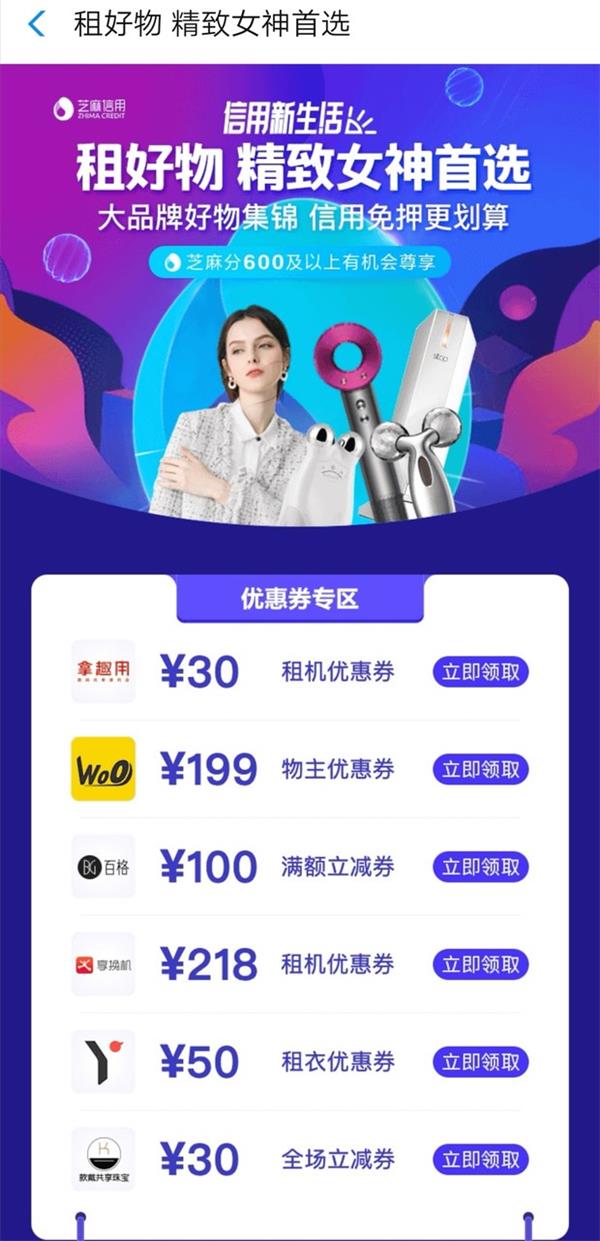The image size is (600, 1241).
Task: Claim the ¥30 全场立减券
Action: pyautogui.click(x=480, y=1160)
